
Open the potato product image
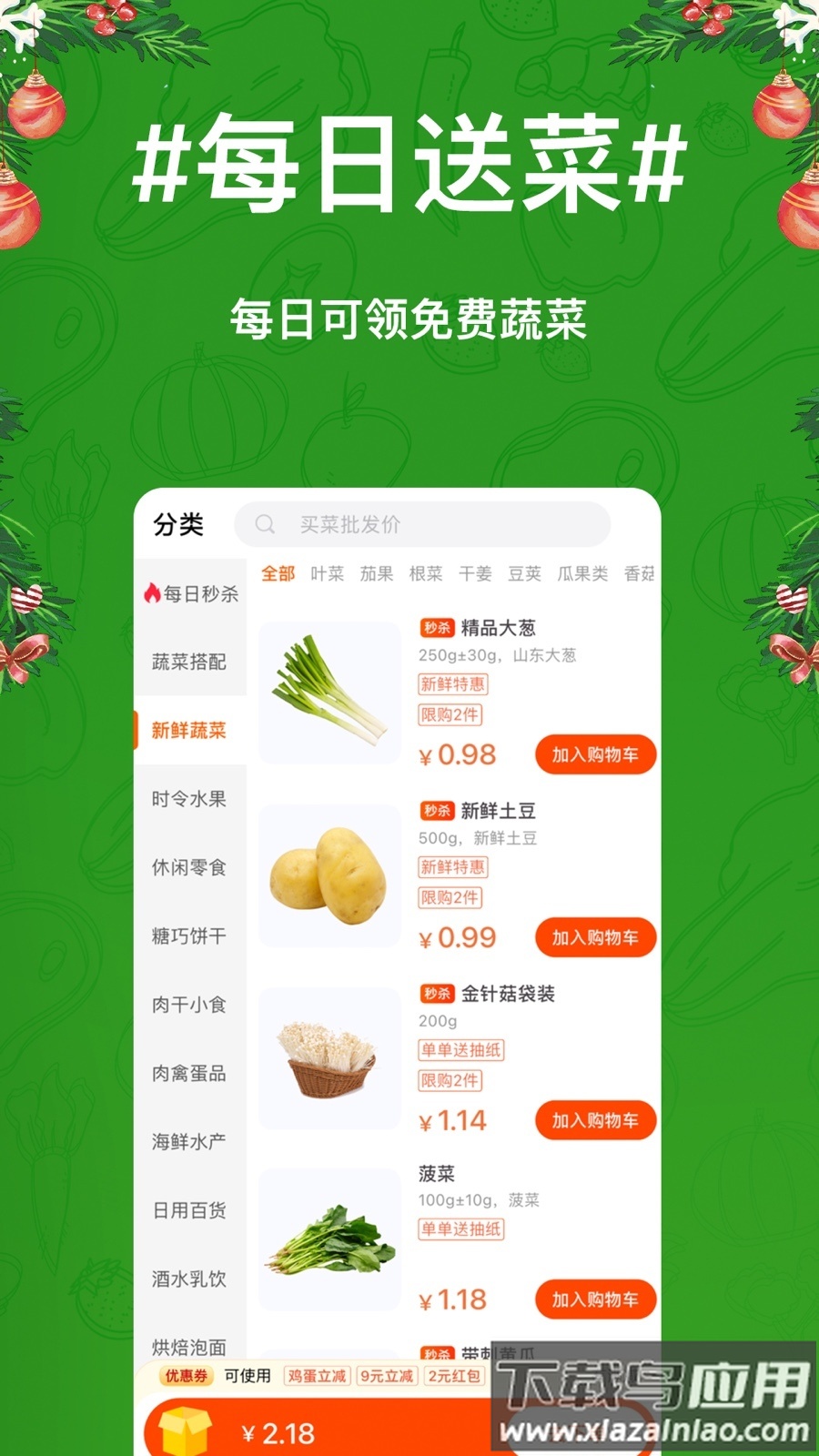coord(329,874)
